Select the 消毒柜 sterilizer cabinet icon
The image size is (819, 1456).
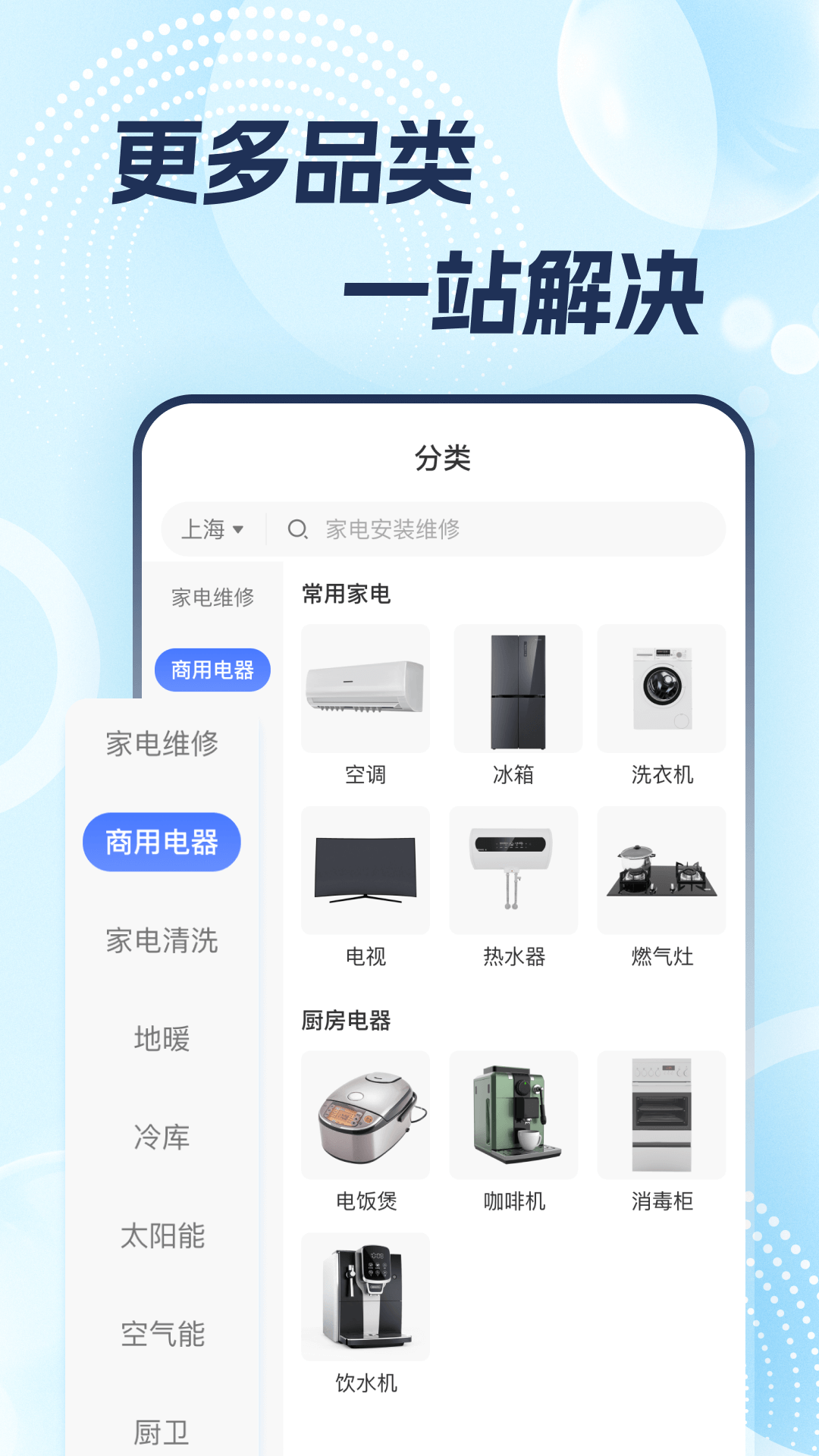pyautogui.click(x=661, y=1115)
